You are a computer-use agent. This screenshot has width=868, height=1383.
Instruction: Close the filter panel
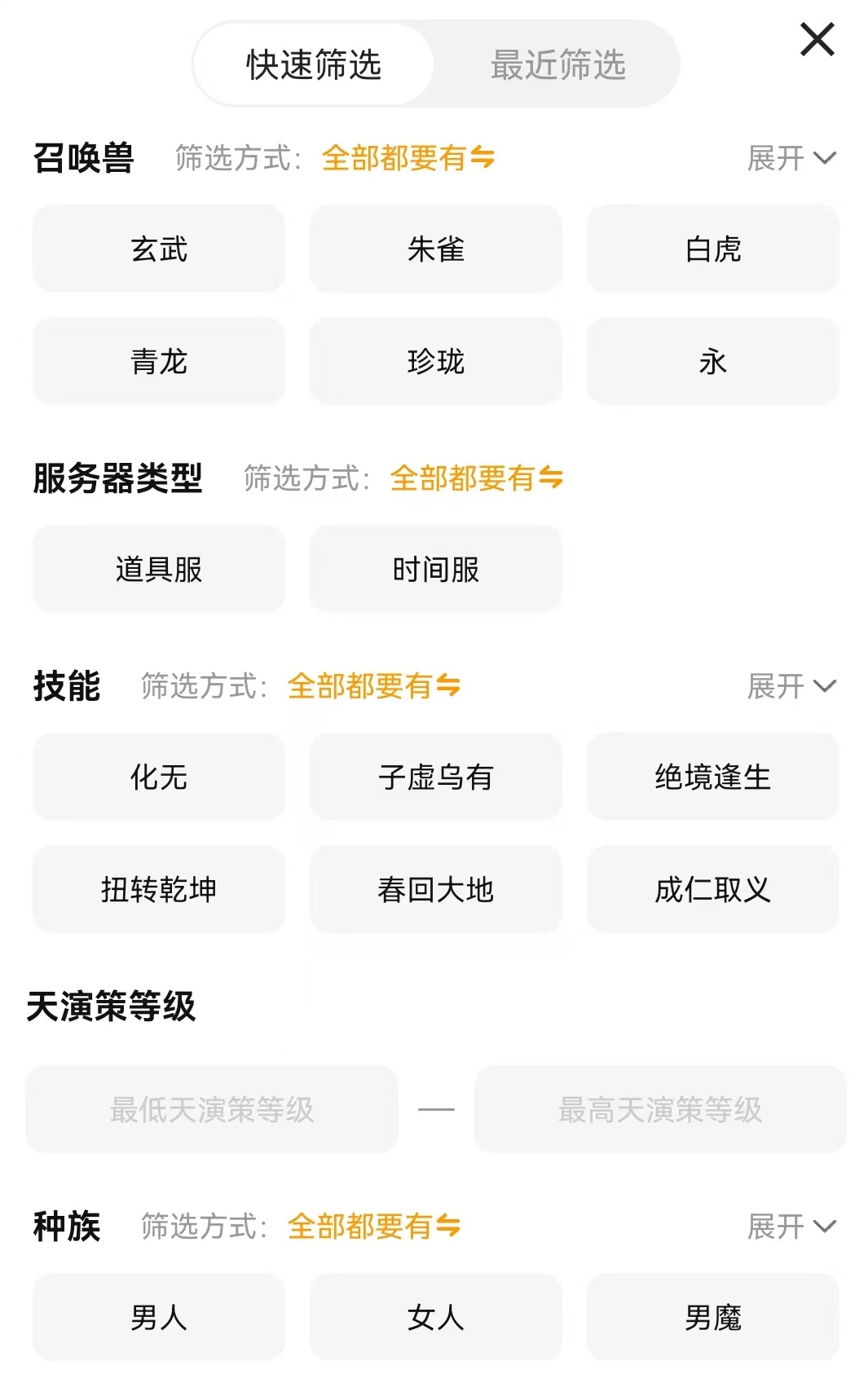pos(817,39)
